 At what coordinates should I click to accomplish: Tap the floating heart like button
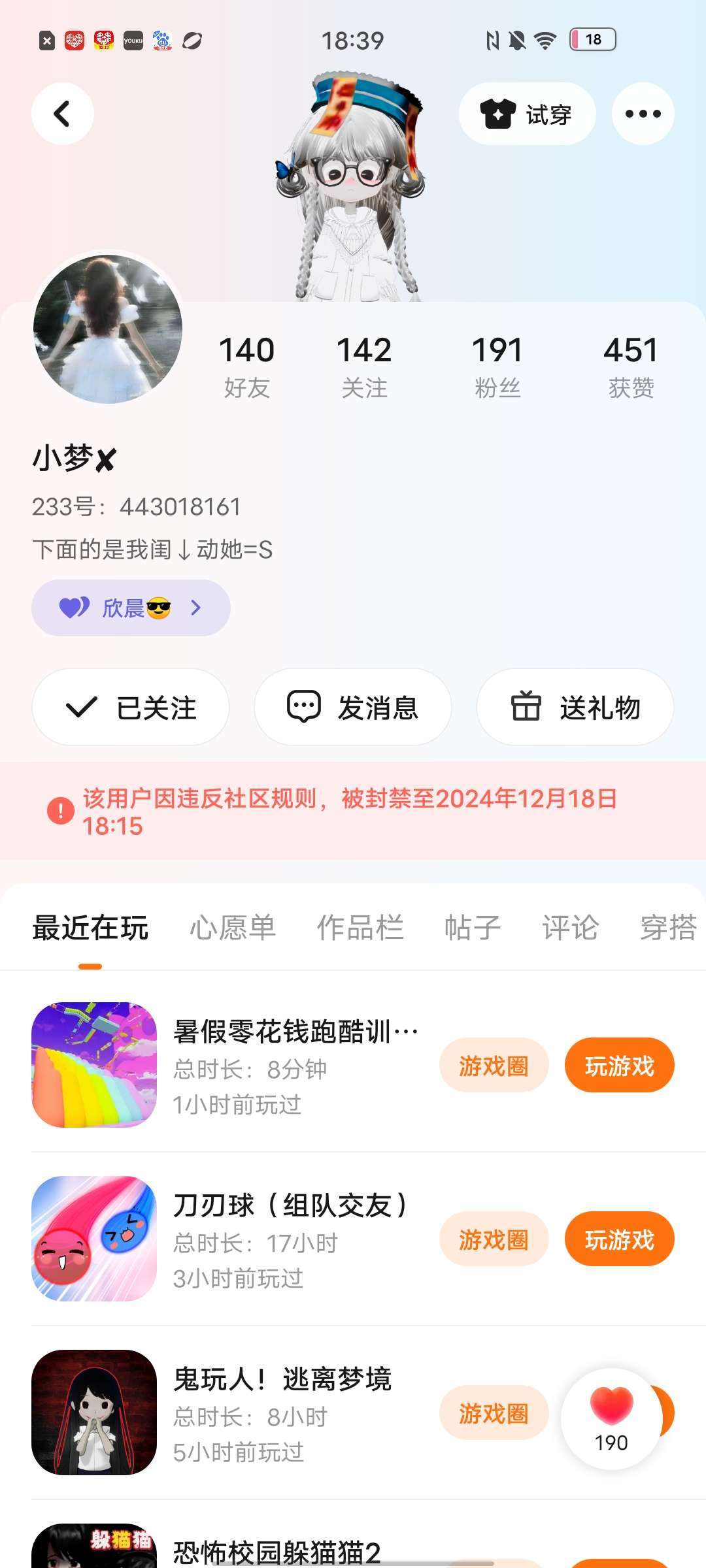[x=611, y=1418]
